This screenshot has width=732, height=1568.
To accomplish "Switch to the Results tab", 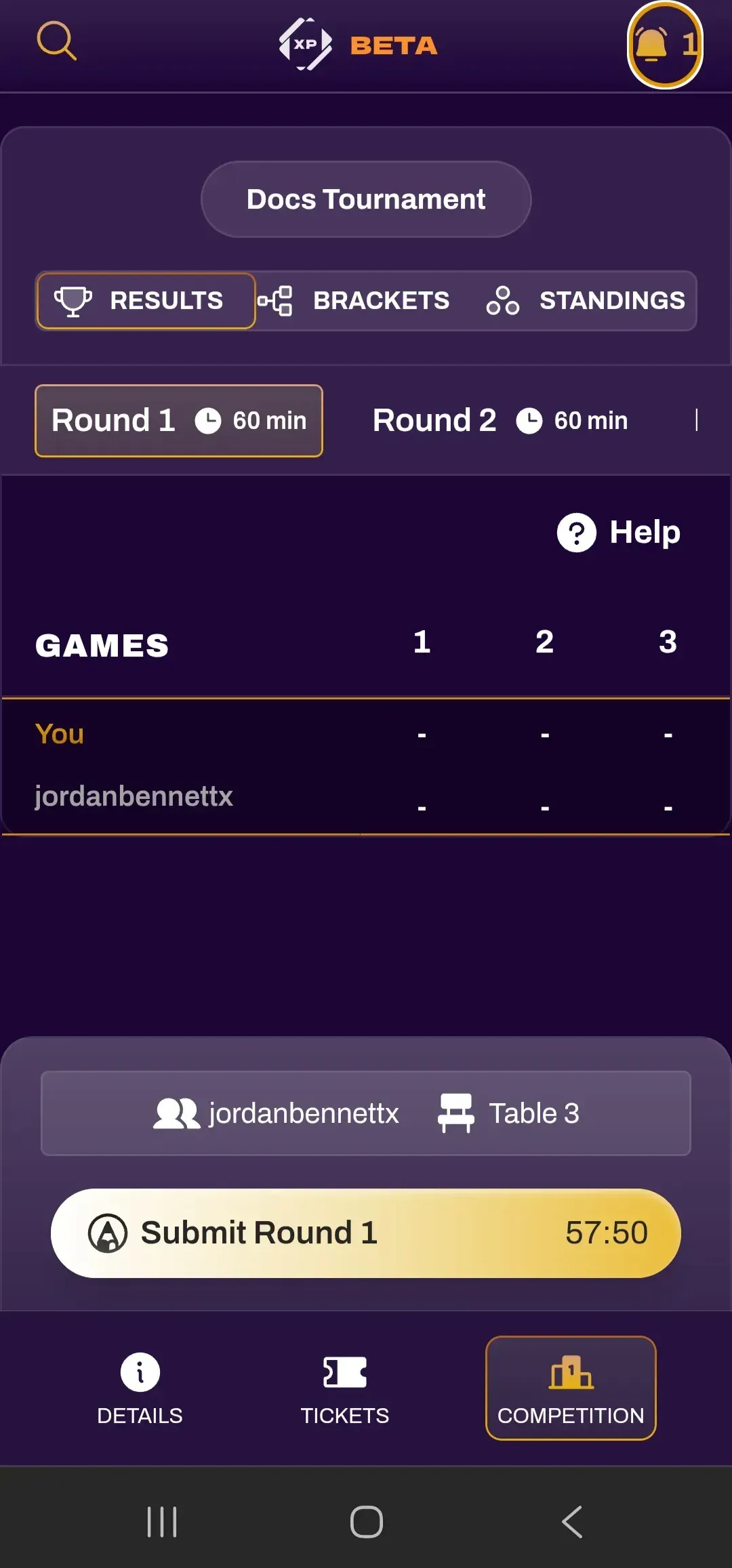I will pyautogui.click(x=146, y=301).
